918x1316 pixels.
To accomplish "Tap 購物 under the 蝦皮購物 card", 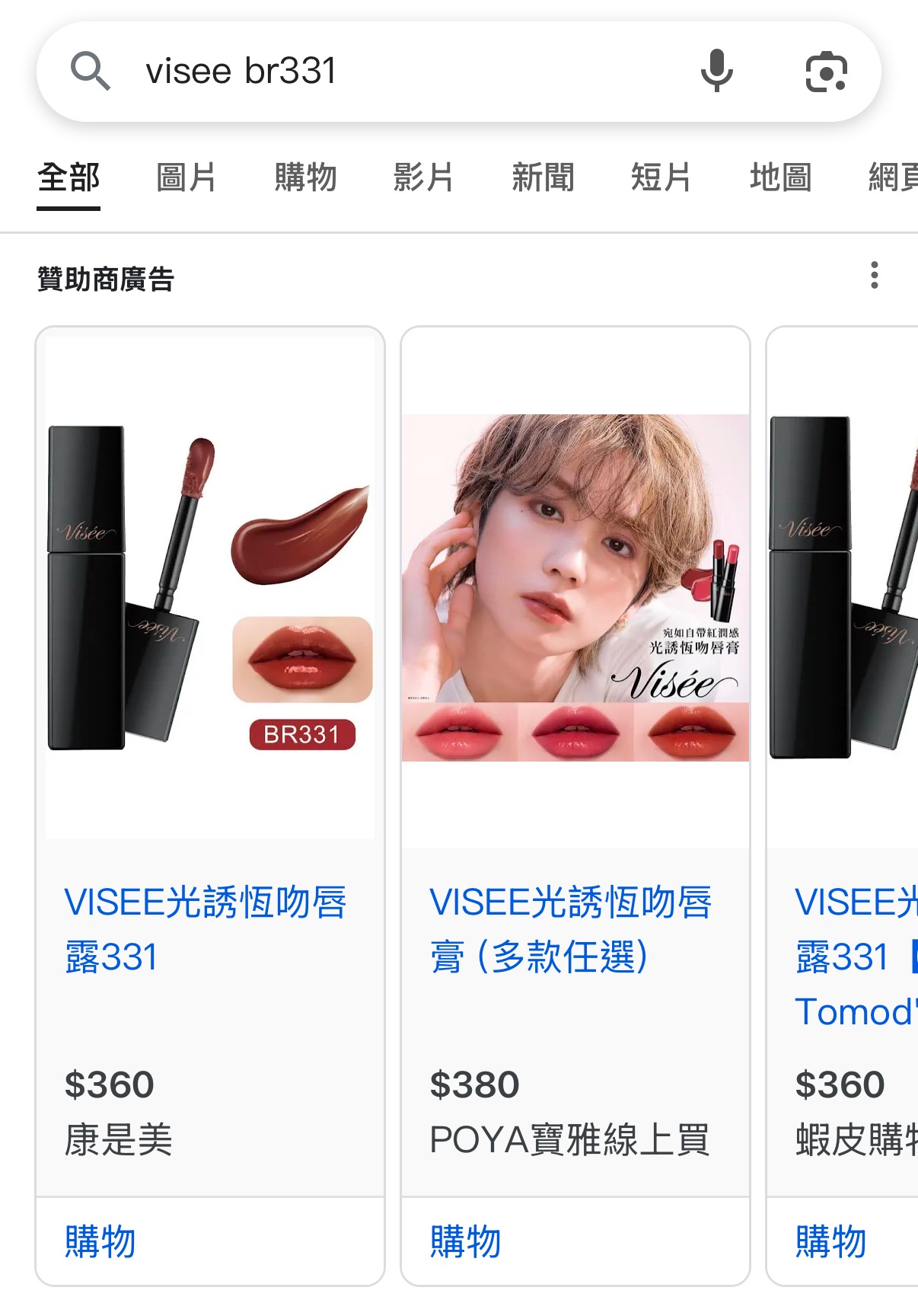I will coord(831,1241).
